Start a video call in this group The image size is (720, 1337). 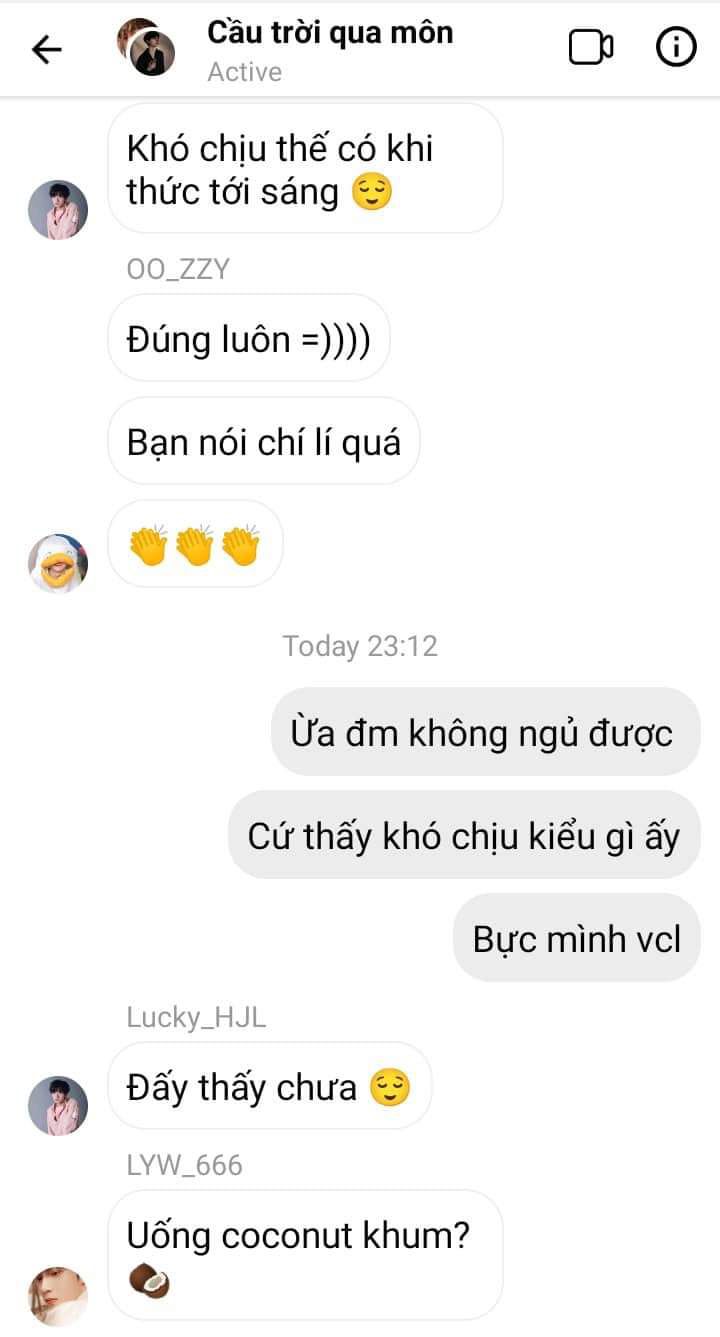click(x=591, y=47)
